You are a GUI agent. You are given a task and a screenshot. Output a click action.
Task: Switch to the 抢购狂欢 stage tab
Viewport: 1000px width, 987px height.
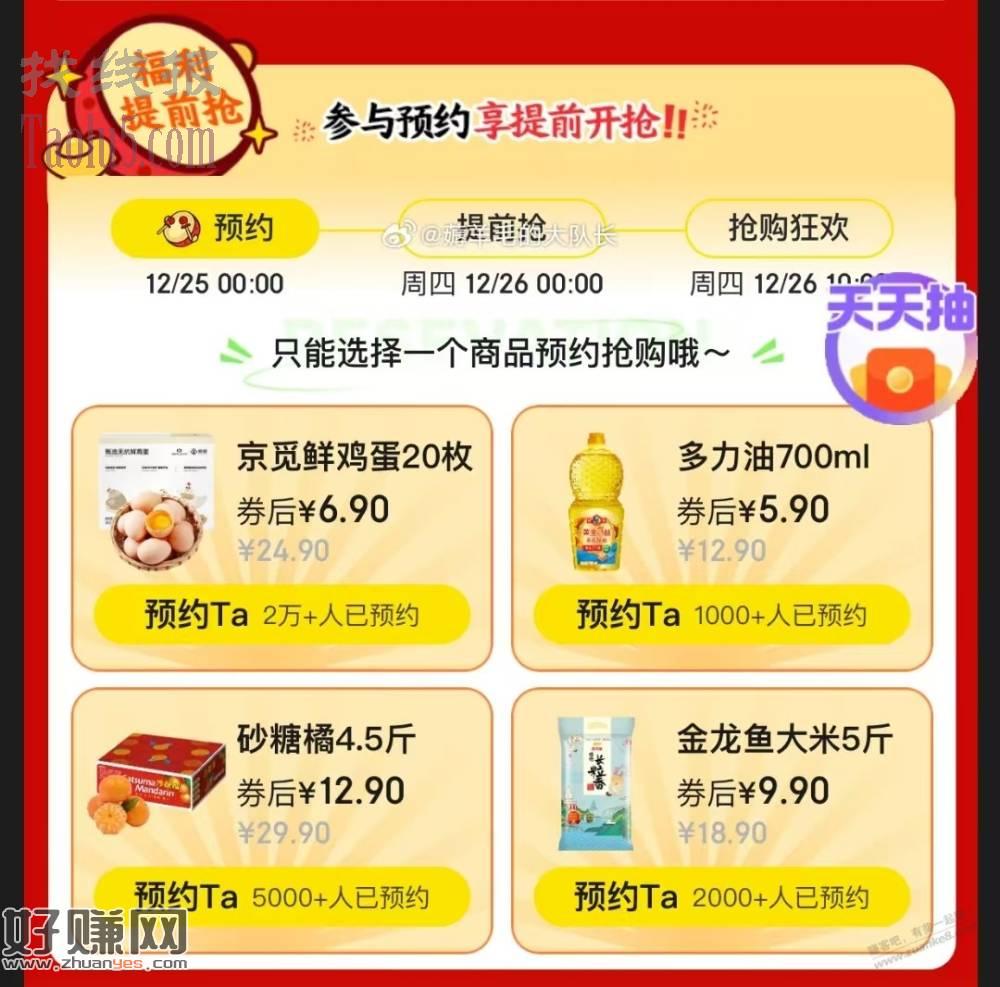[788, 229]
